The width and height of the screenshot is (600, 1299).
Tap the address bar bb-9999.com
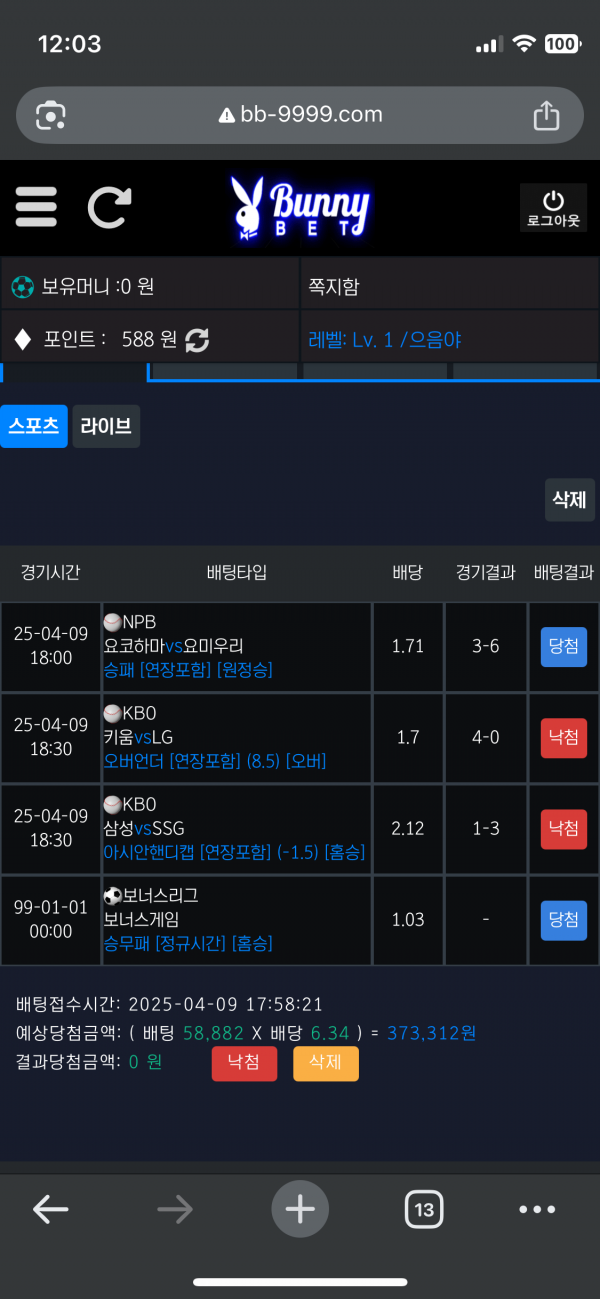[x=300, y=115]
